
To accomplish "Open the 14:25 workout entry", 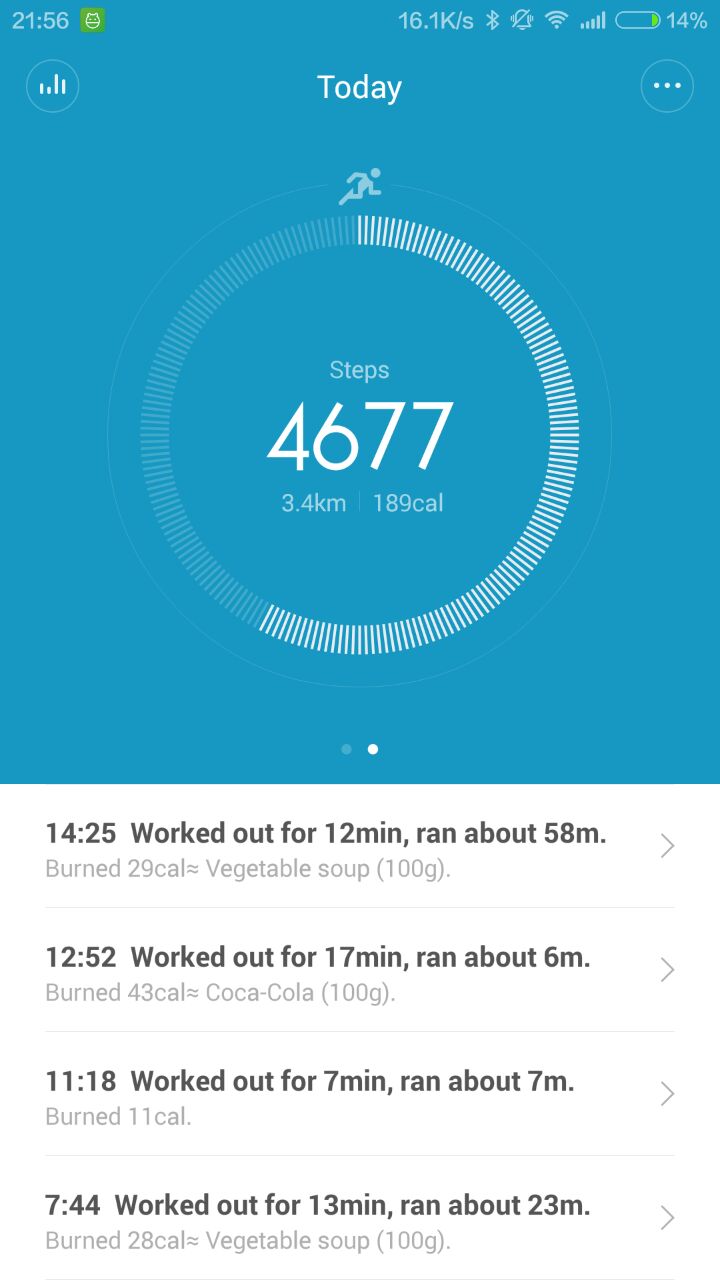I will 360,848.
